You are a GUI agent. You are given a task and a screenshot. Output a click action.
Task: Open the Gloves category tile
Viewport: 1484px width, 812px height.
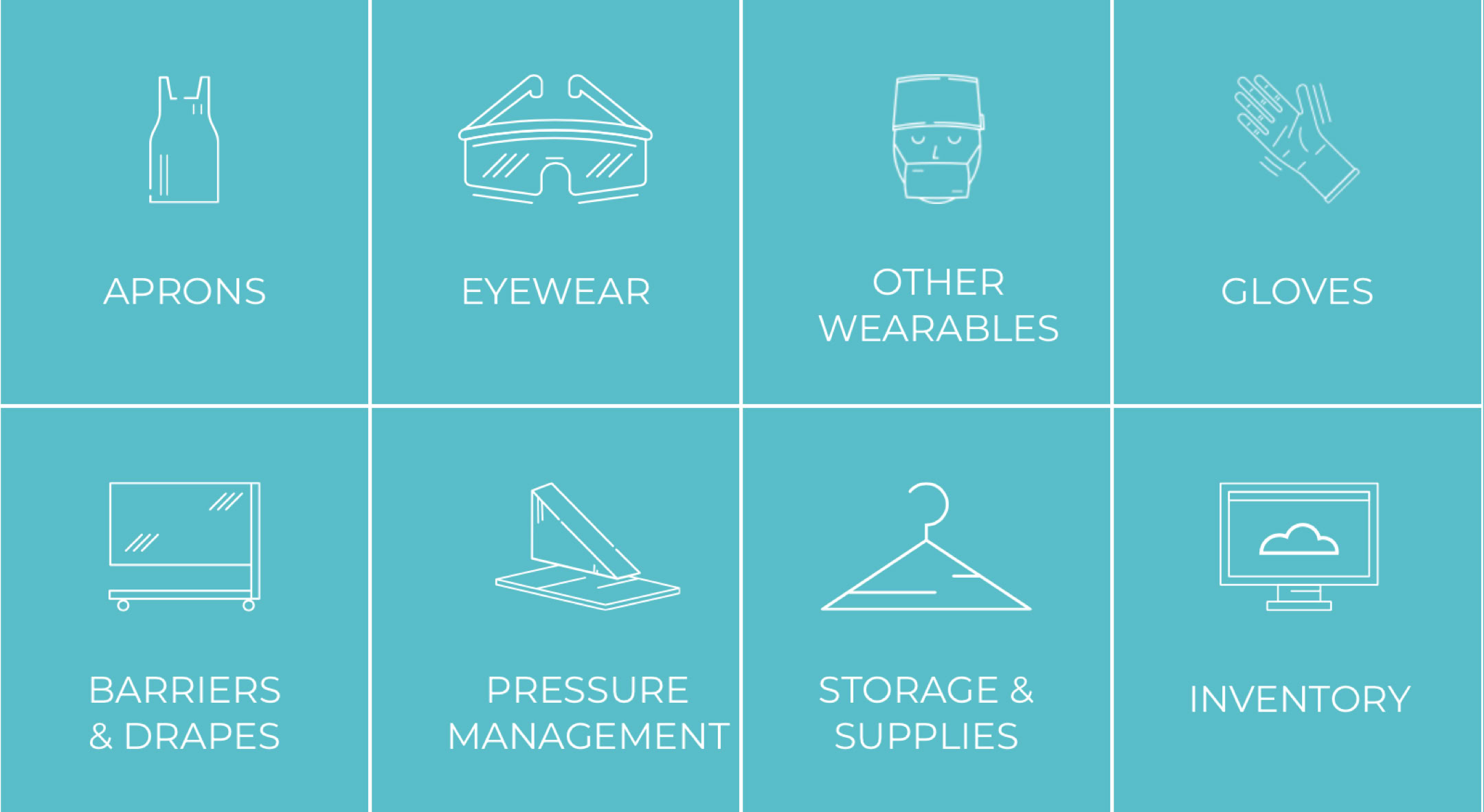pos(1297,202)
